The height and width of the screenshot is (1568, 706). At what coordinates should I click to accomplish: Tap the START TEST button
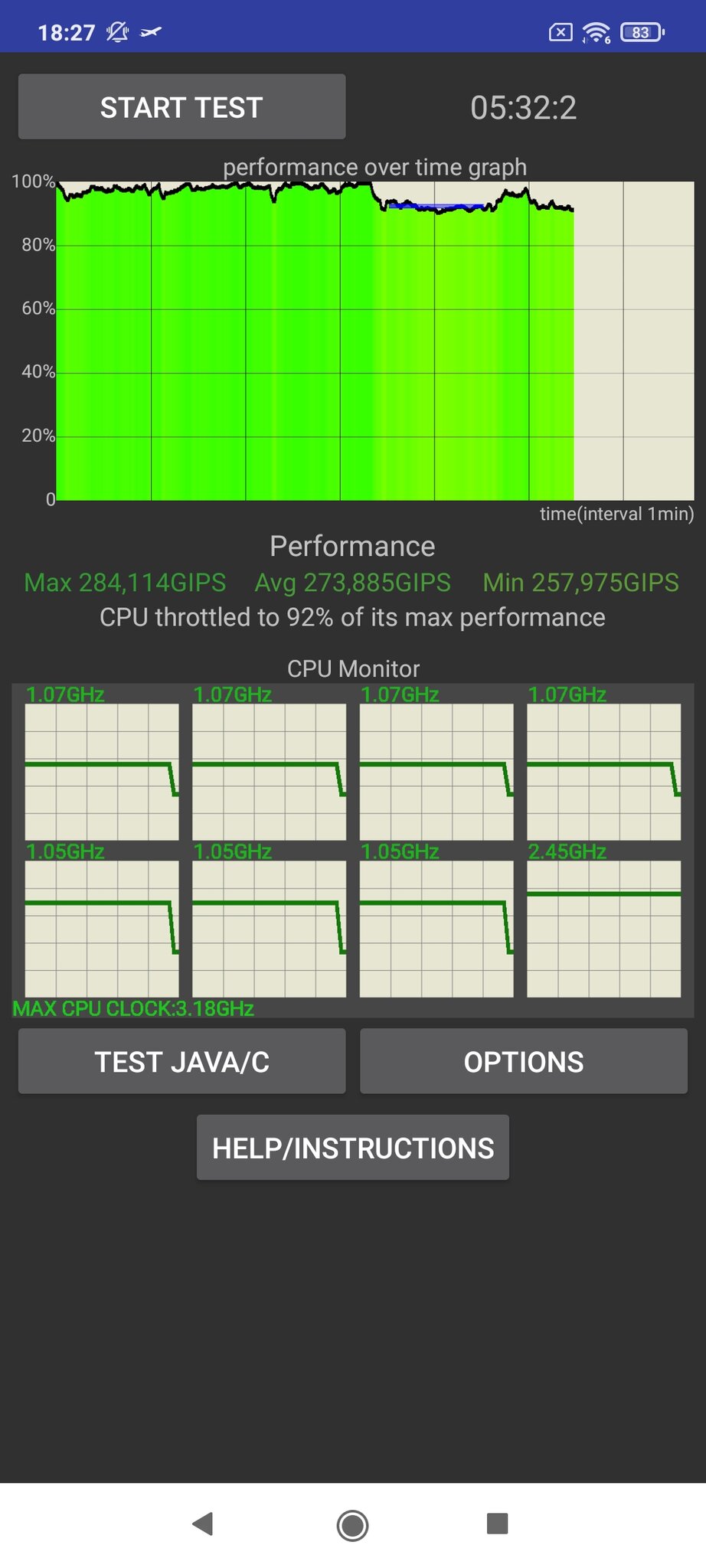tap(181, 107)
